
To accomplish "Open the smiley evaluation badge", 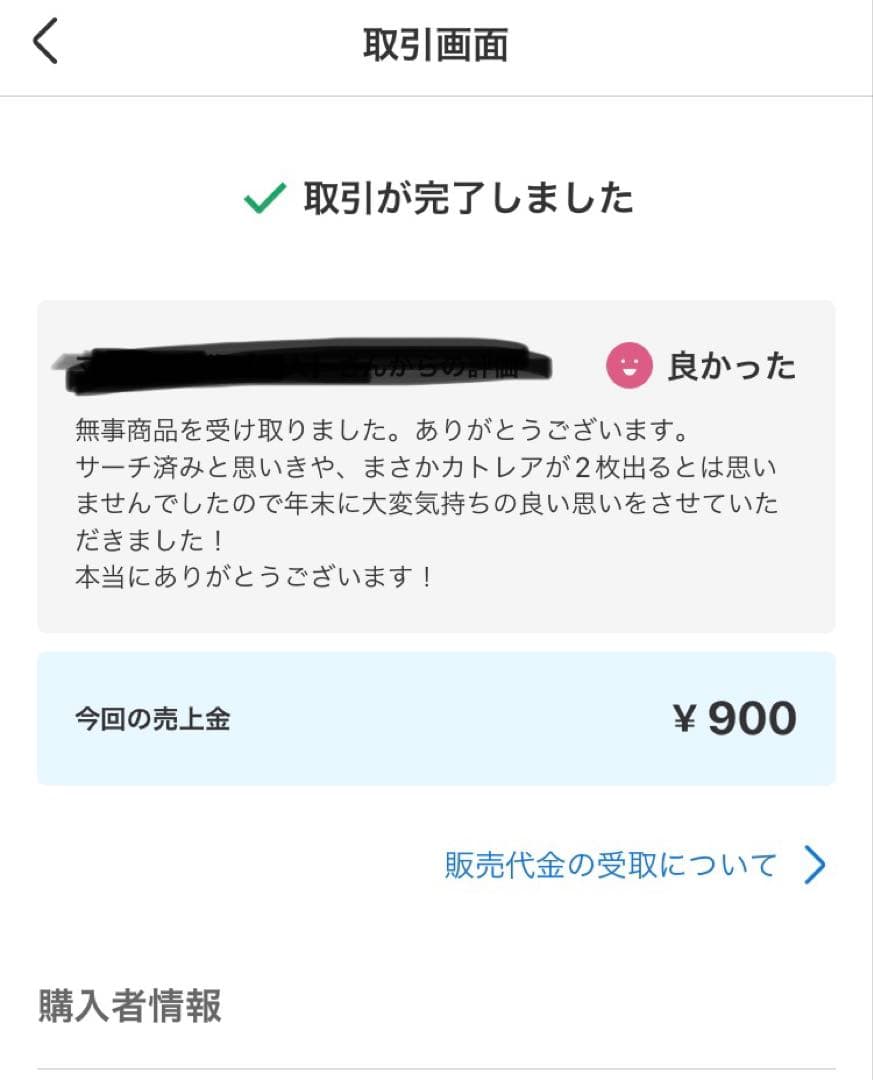I will [x=627, y=366].
